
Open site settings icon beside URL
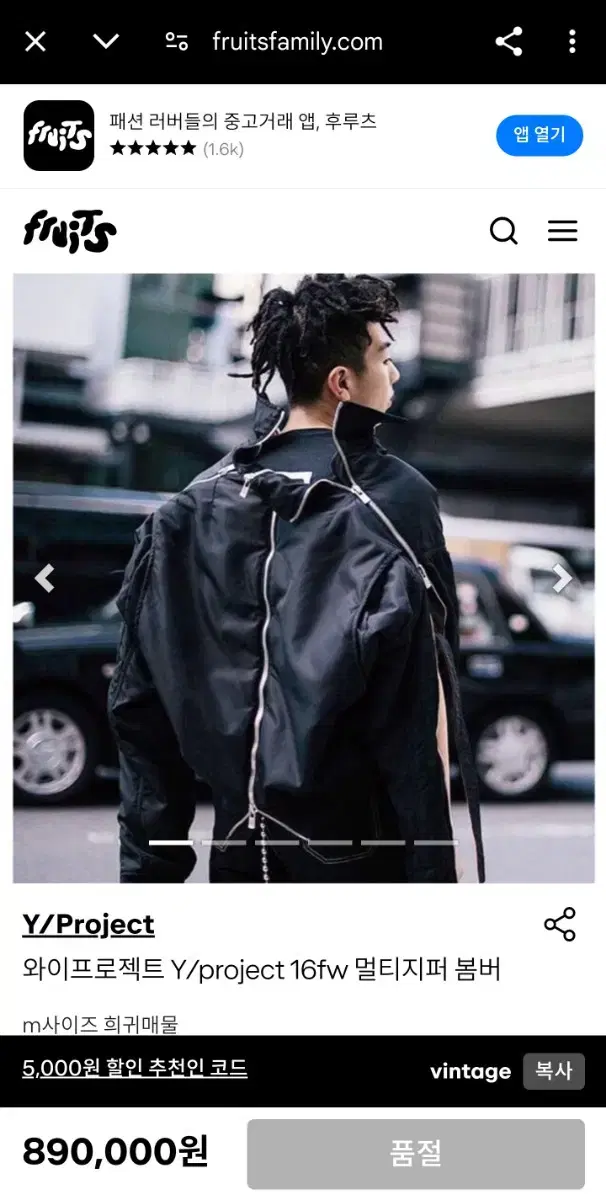pyautogui.click(x=177, y=41)
